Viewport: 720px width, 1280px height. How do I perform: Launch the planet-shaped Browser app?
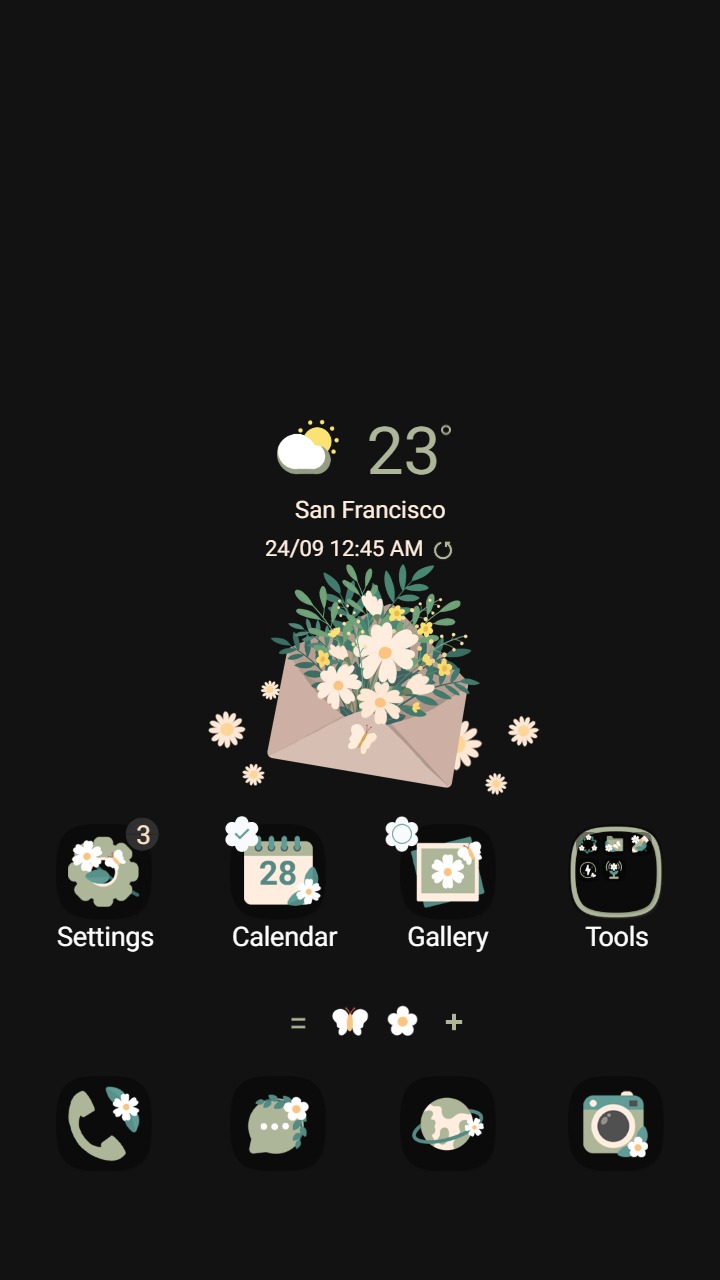(448, 1124)
